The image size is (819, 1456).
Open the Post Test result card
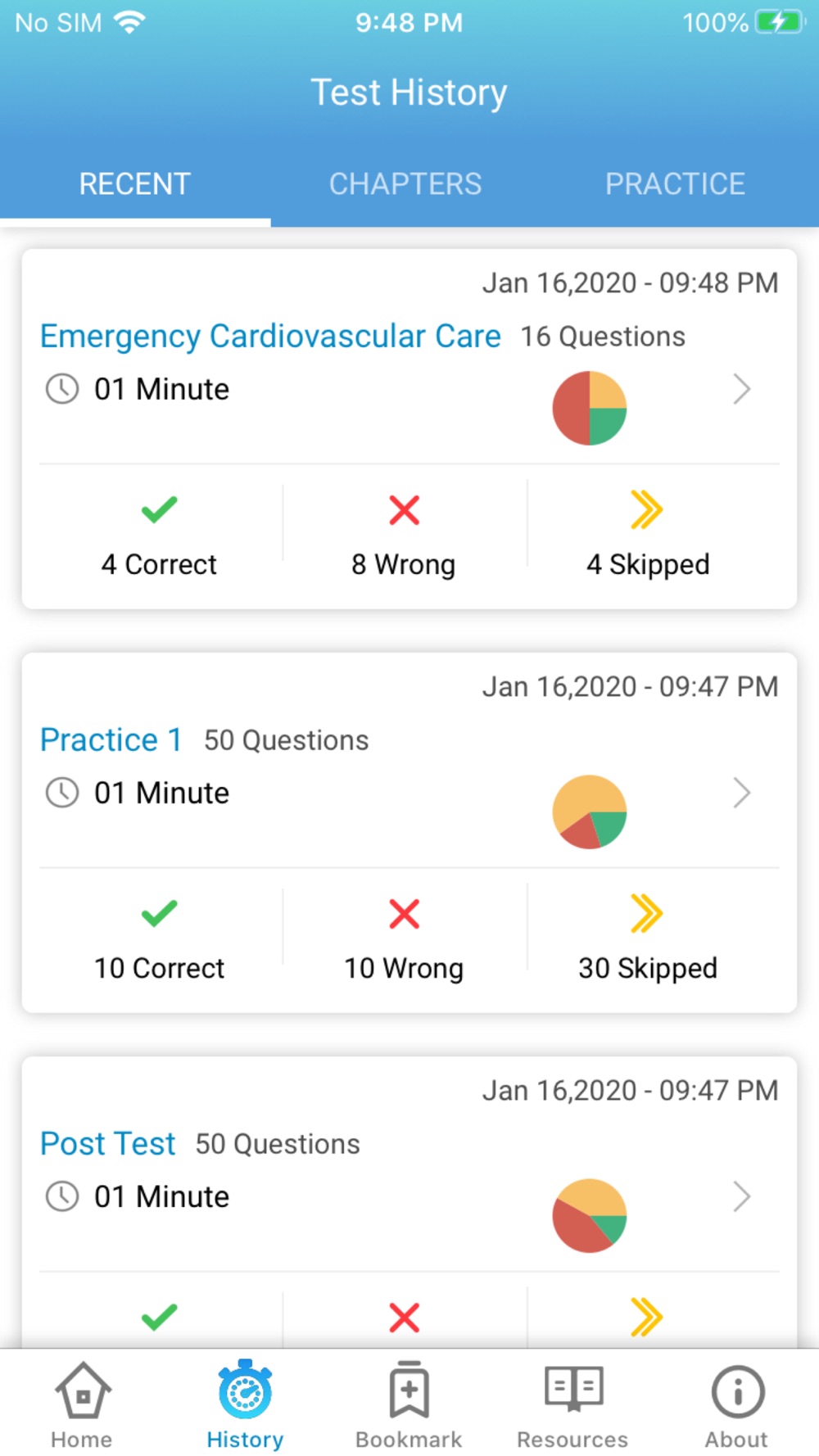point(409,1202)
